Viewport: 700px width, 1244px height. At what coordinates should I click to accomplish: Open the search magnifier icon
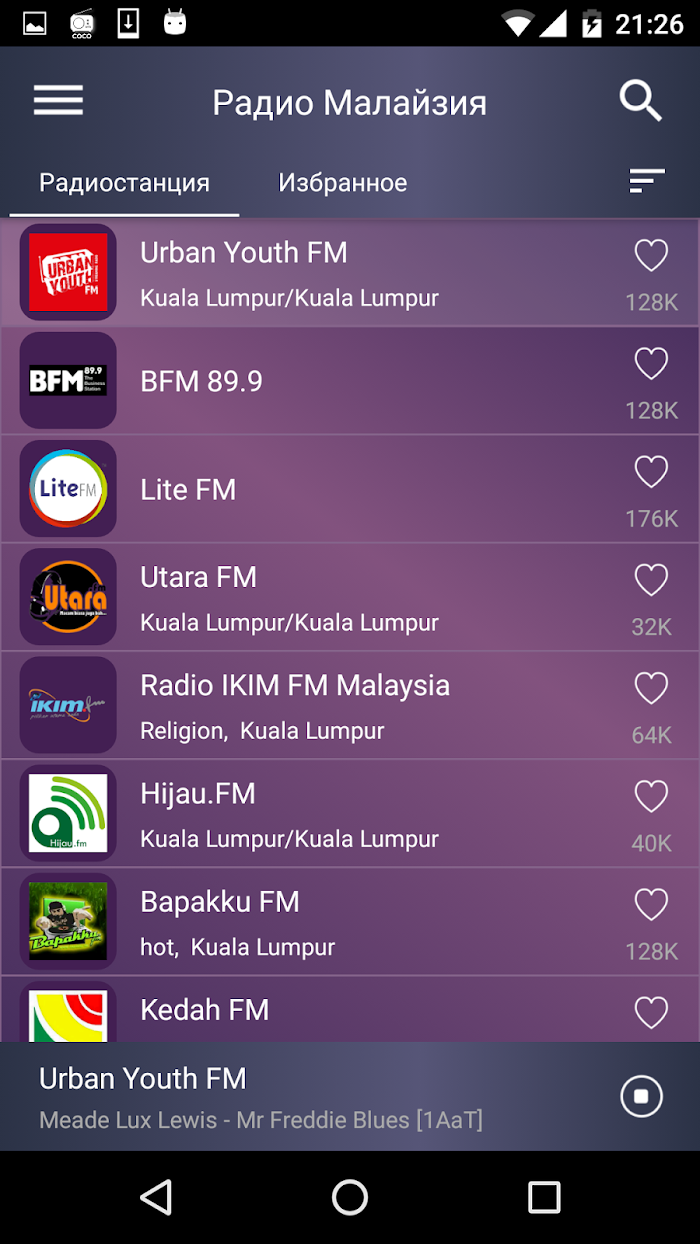640,101
